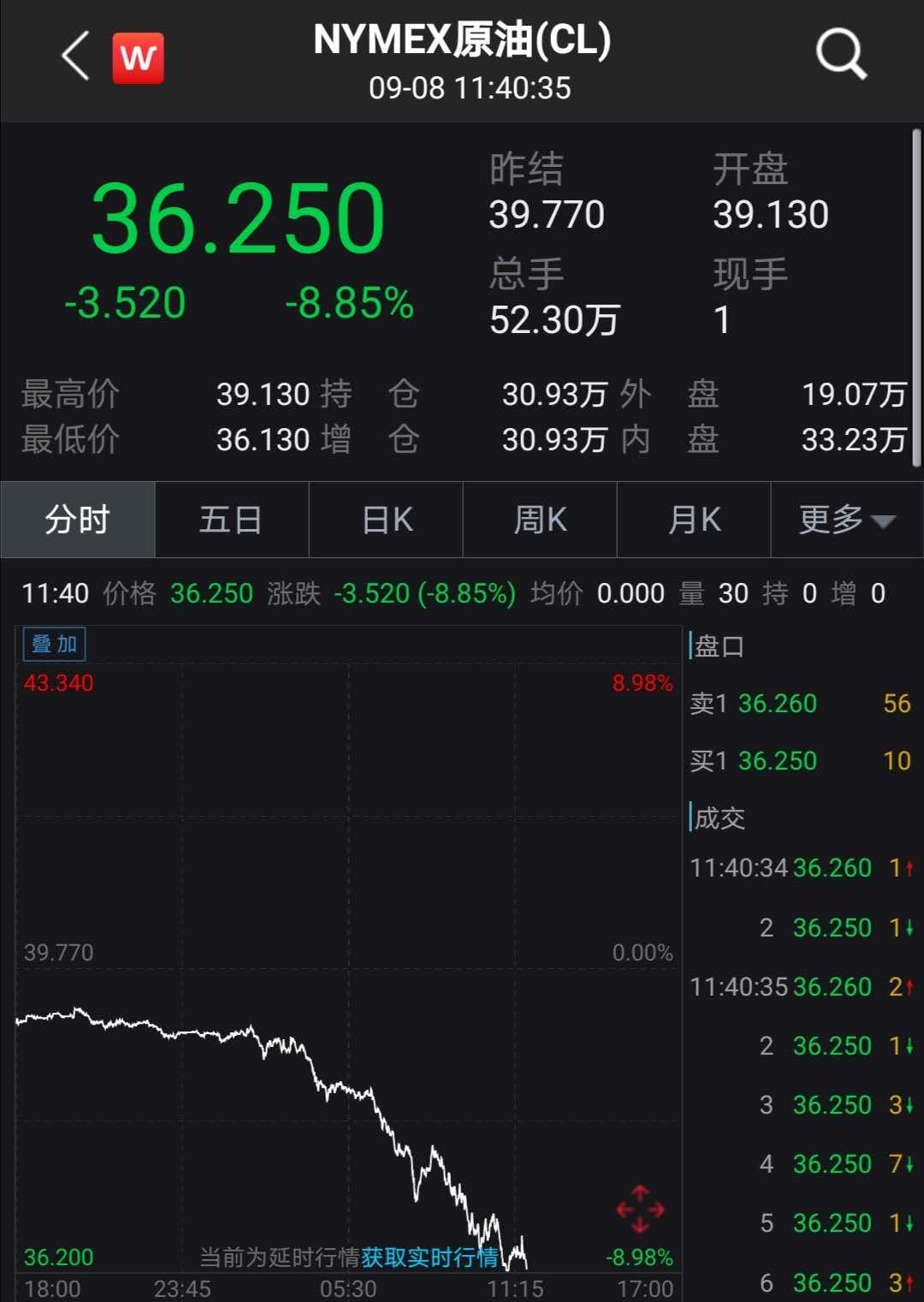Tap the 叠加 overlay button
The image size is (924, 1302).
[x=55, y=644]
